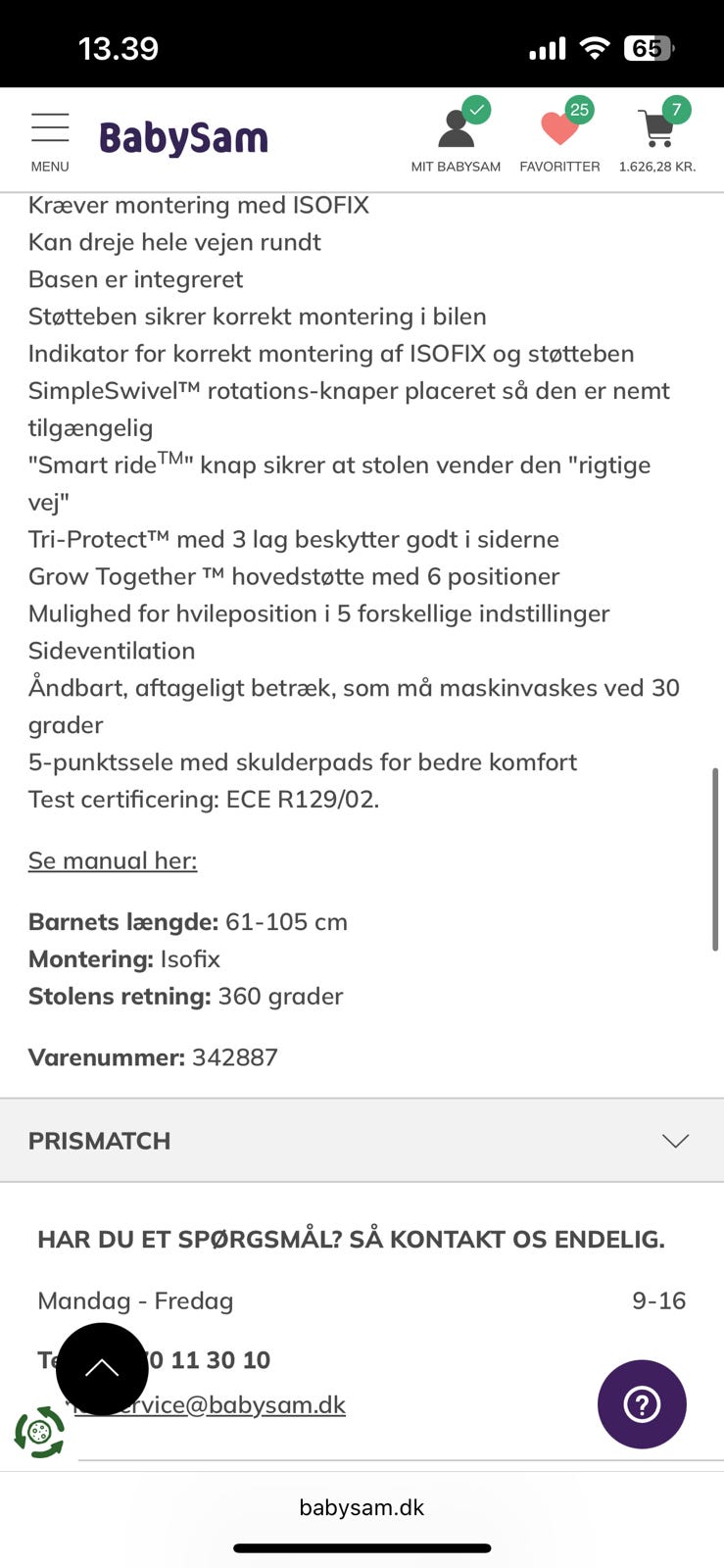Select the babysam.dk address bar

[362, 1506]
